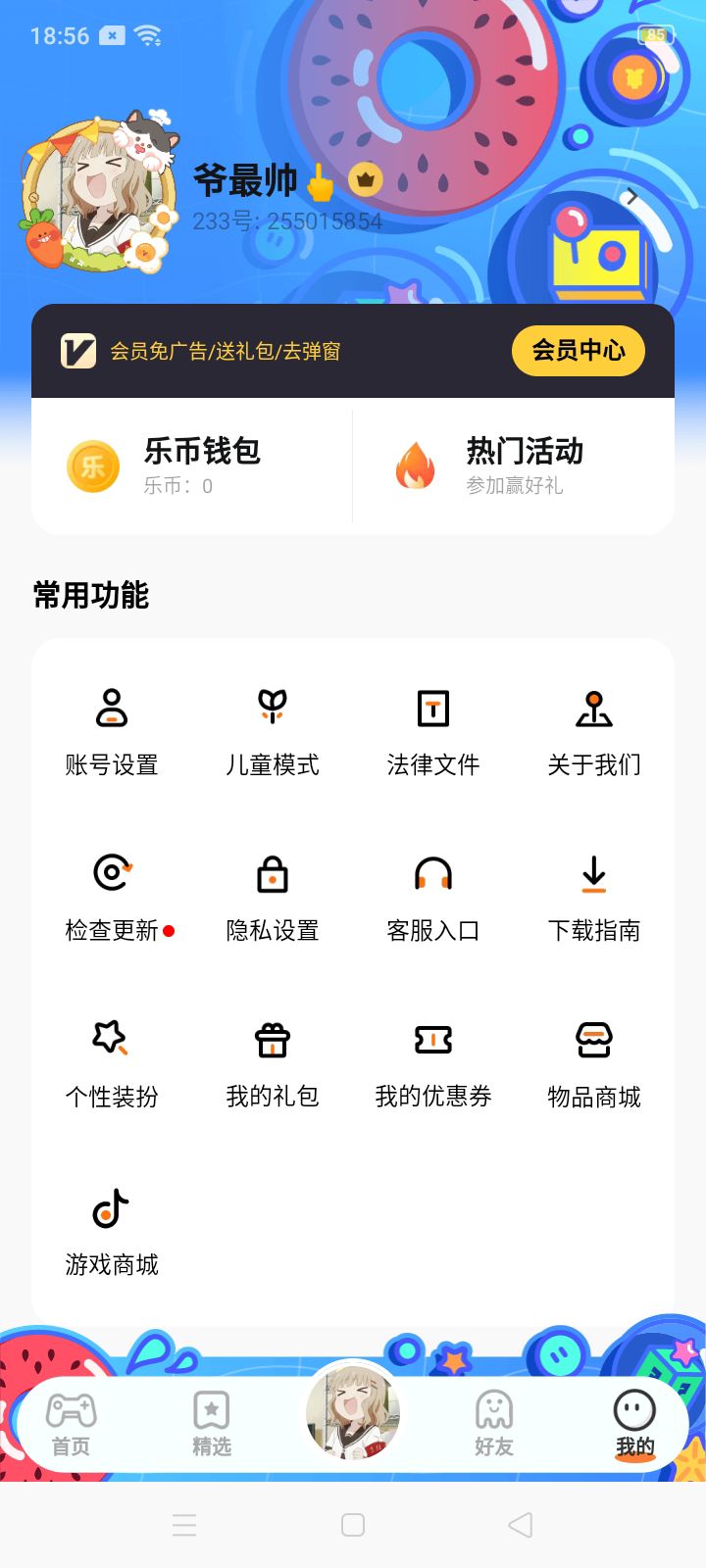Screen dimensions: 706x1568
Task: Switch to the 精选 tab
Action: tap(212, 1425)
